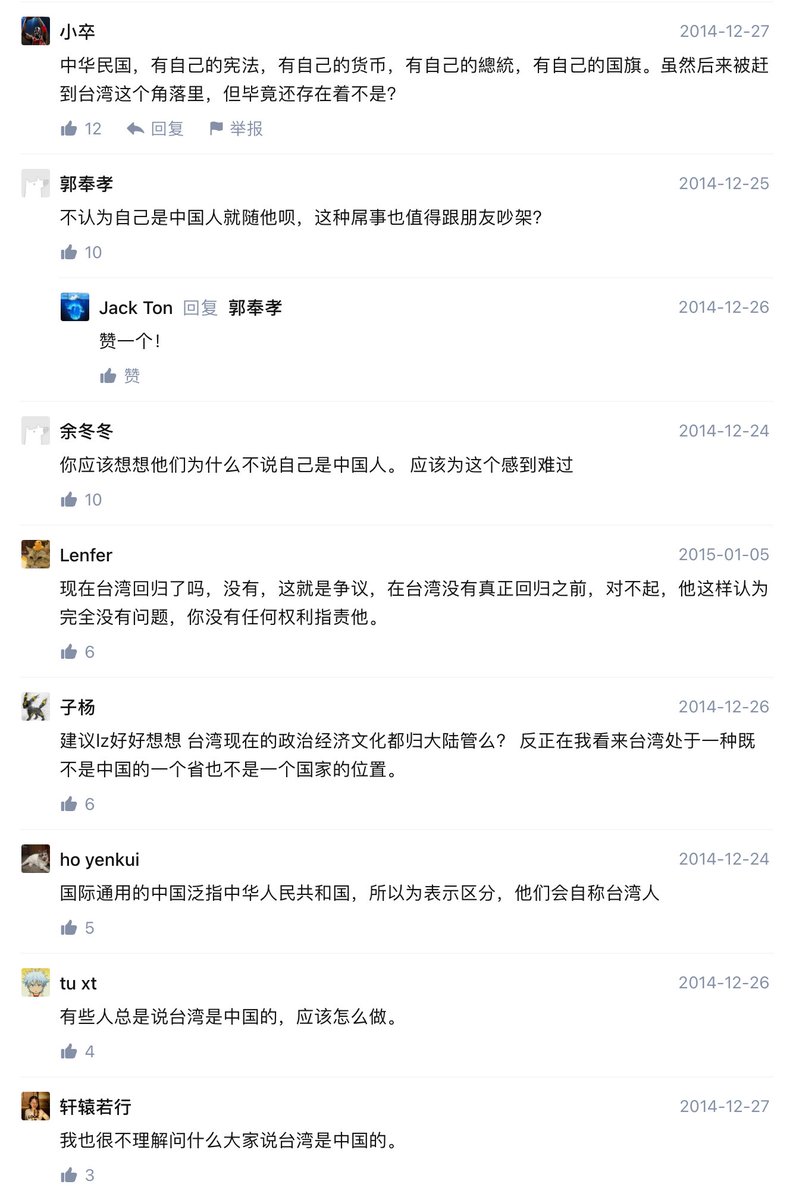Viewport: 796px width, 1200px height.
Task: Open 小卒's profile by username
Action: [x=77, y=31]
